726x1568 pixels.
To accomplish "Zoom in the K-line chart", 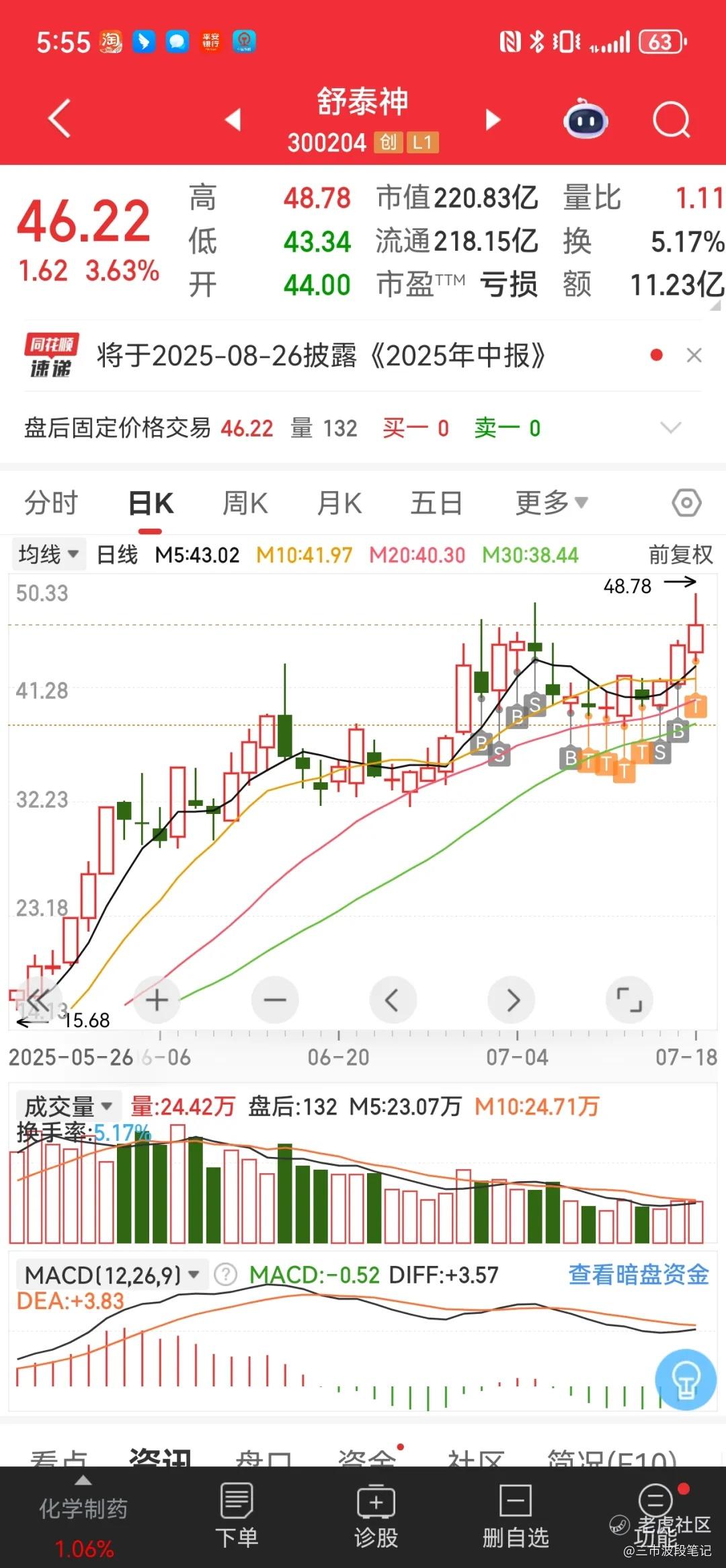I will 157,1000.
